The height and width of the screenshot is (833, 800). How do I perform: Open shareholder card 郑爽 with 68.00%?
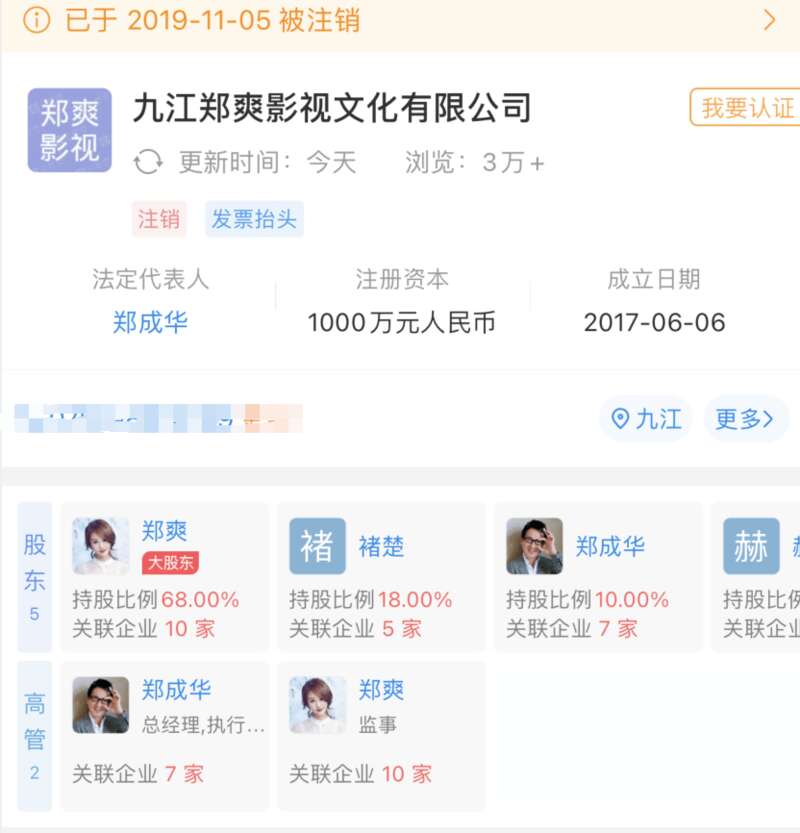(x=164, y=576)
